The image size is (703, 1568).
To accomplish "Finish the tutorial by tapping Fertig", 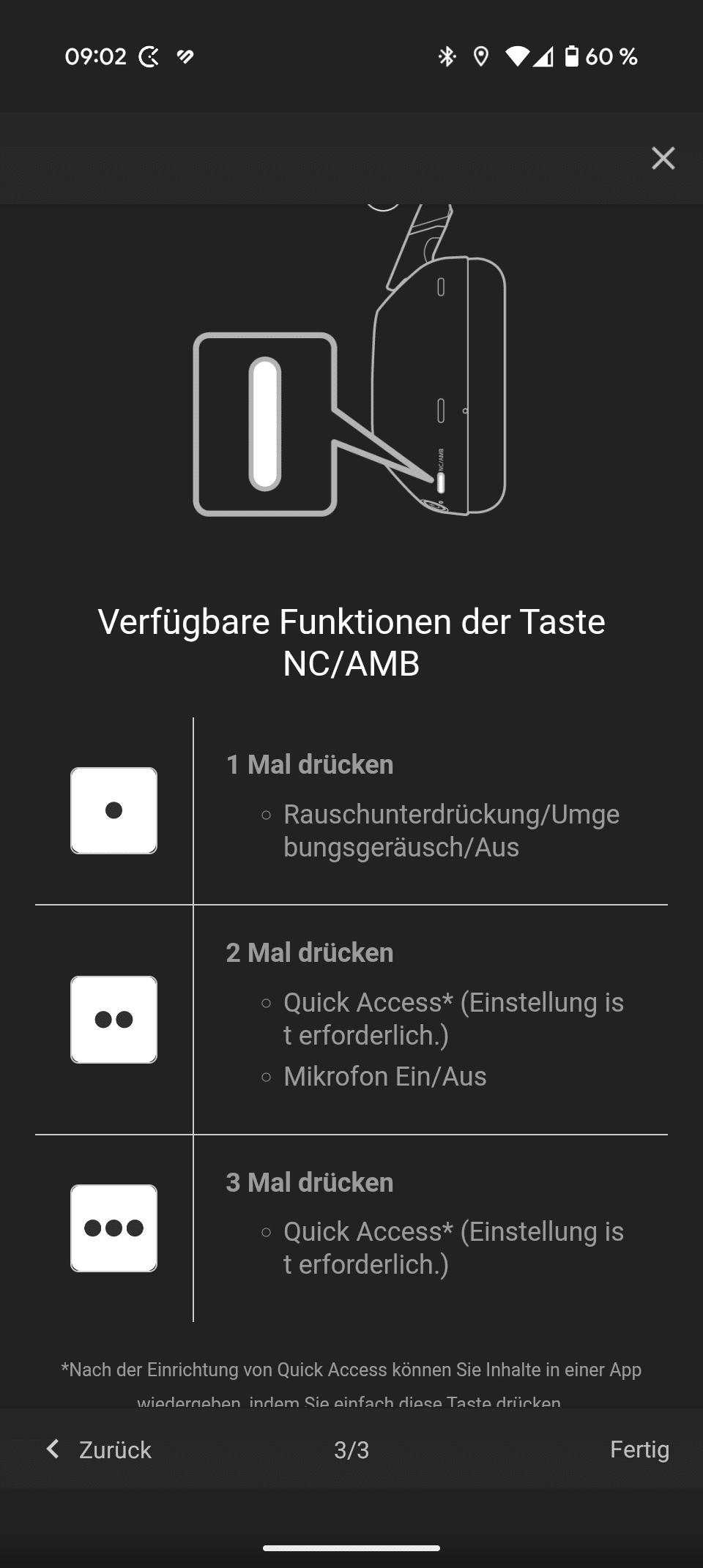I will click(639, 1449).
